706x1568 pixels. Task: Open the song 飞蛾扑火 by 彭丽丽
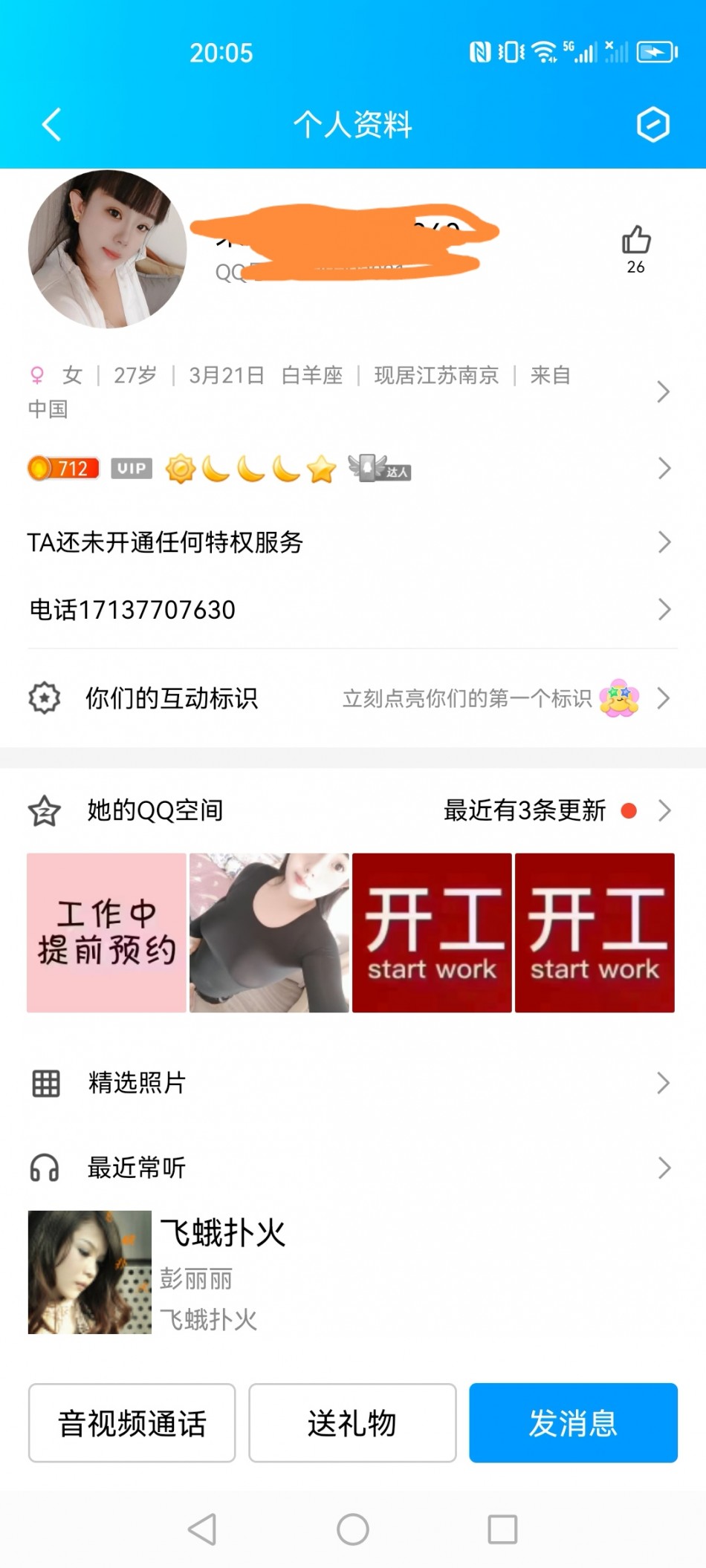(x=223, y=1272)
